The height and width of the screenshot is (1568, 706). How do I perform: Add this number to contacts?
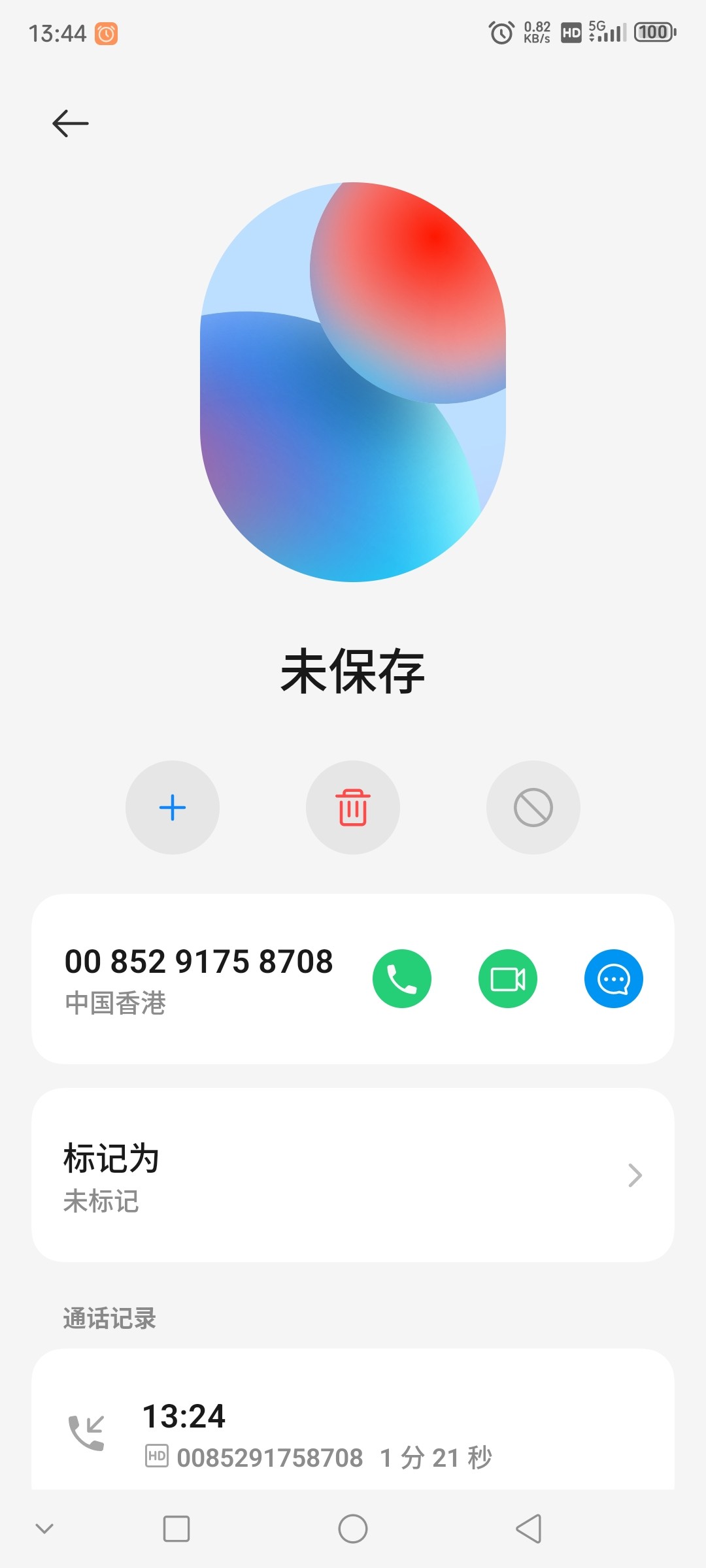click(172, 808)
